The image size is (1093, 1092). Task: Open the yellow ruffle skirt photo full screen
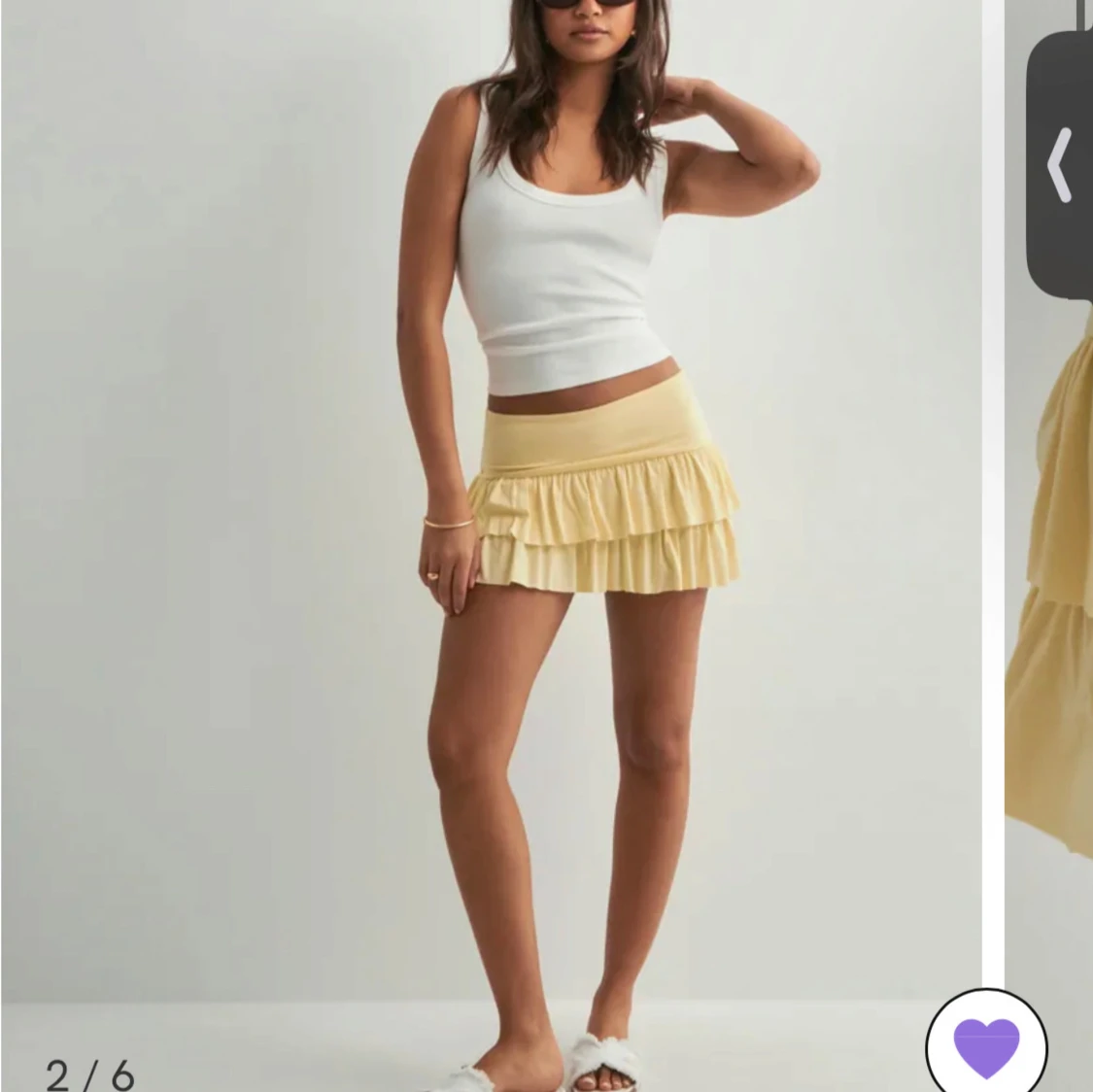click(490, 505)
